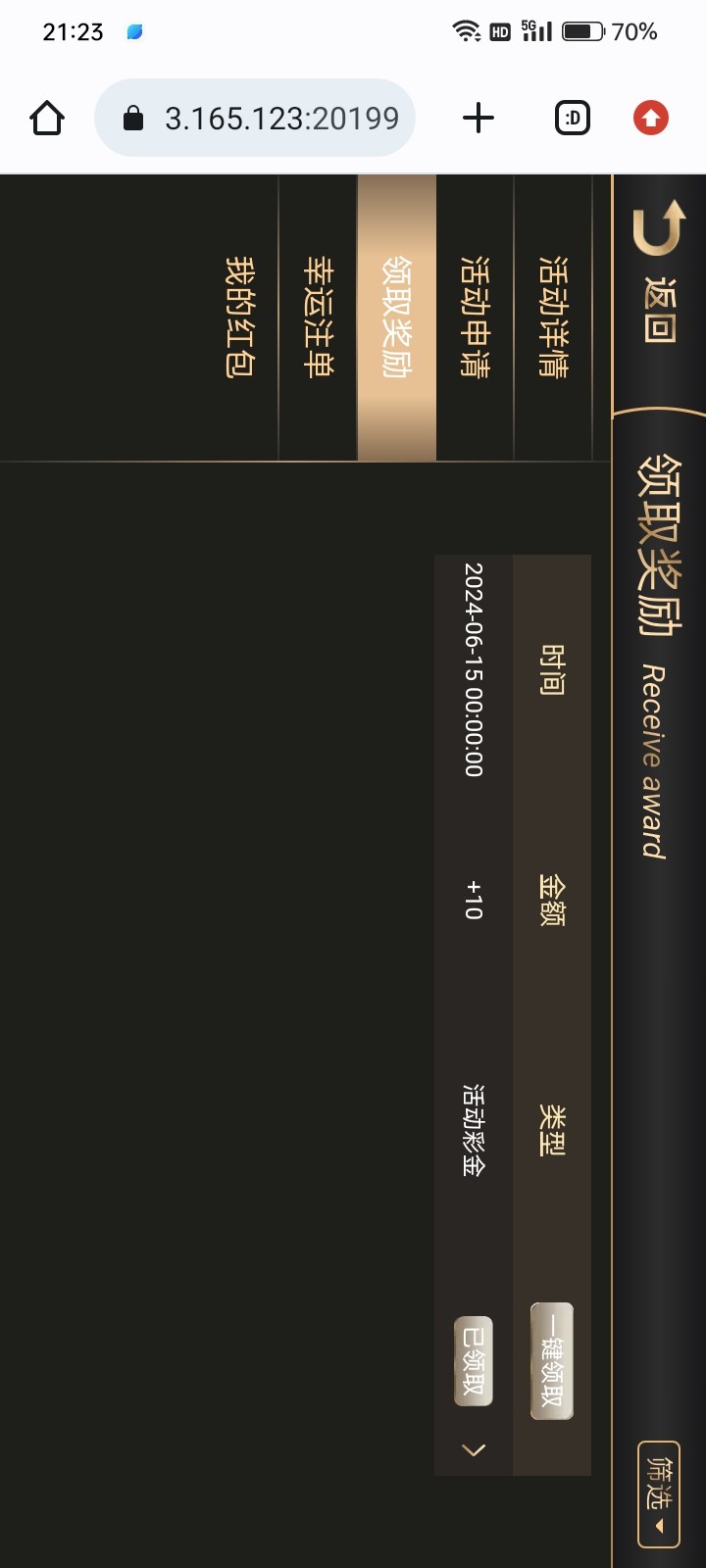Tap the browser home icon
706x1568 pixels.
click(47, 119)
